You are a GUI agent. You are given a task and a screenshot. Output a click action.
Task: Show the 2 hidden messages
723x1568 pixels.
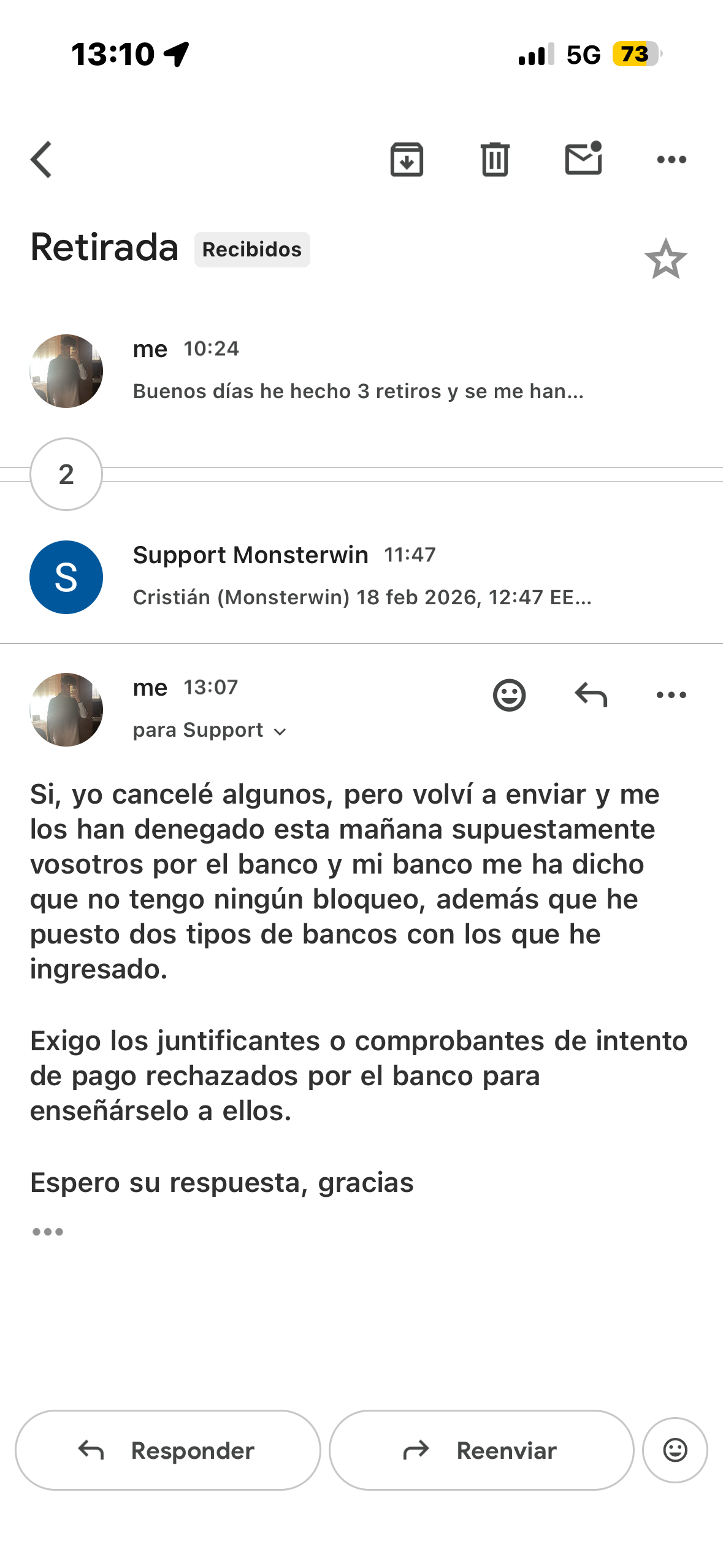(66, 474)
